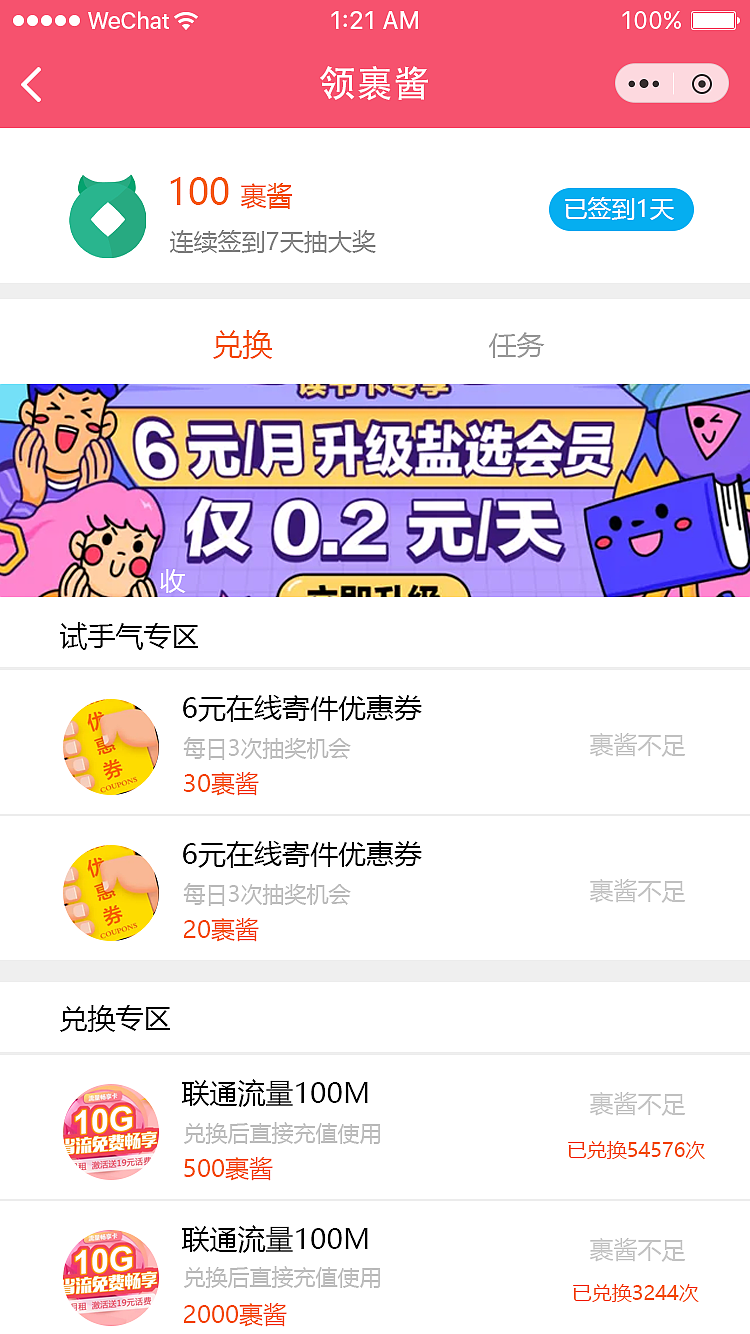
Task: Open the 6元在线寄件优惠券 row costing 30裹酱
Action: click(x=375, y=743)
